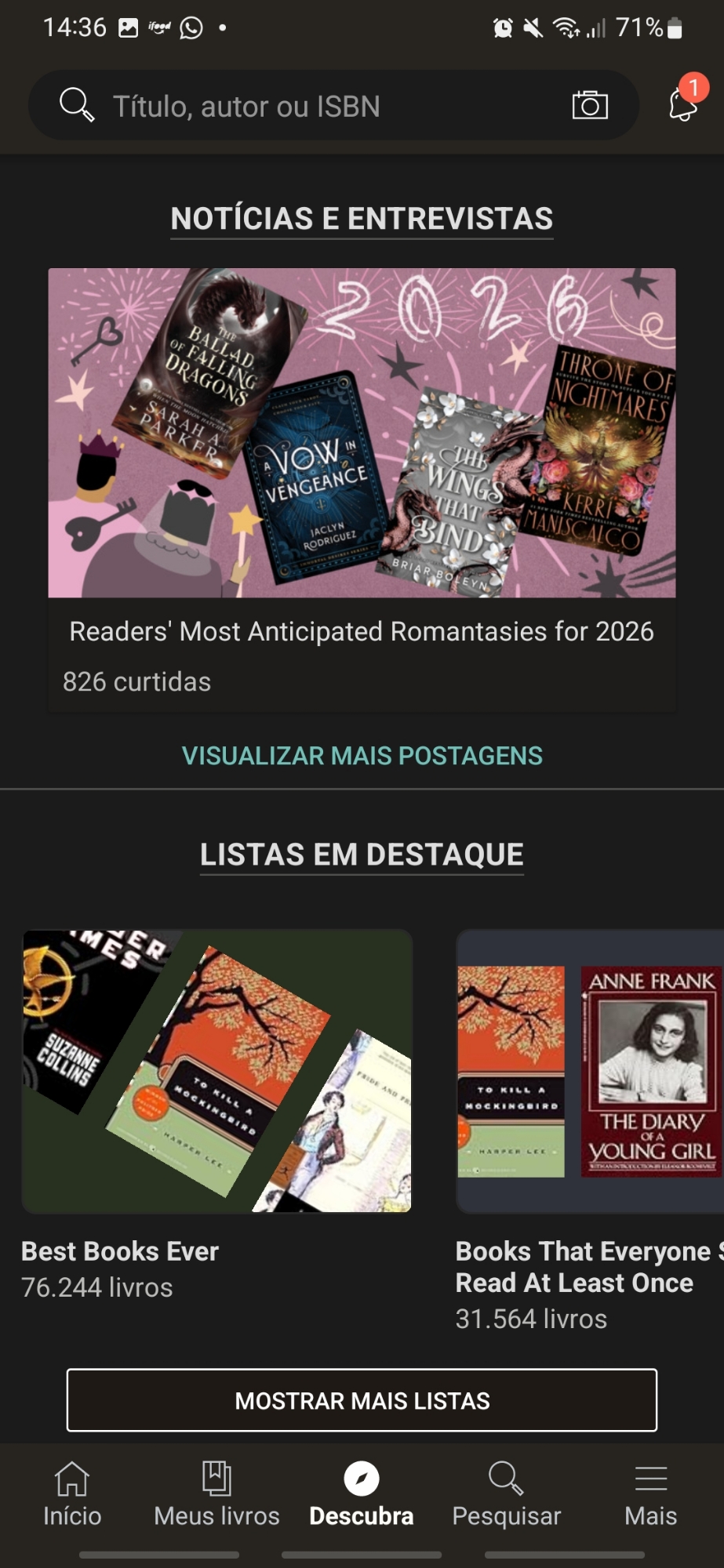Open the Most Anticipated Romantasies for 2026 article
The image size is (724, 1568).
click(x=362, y=630)
